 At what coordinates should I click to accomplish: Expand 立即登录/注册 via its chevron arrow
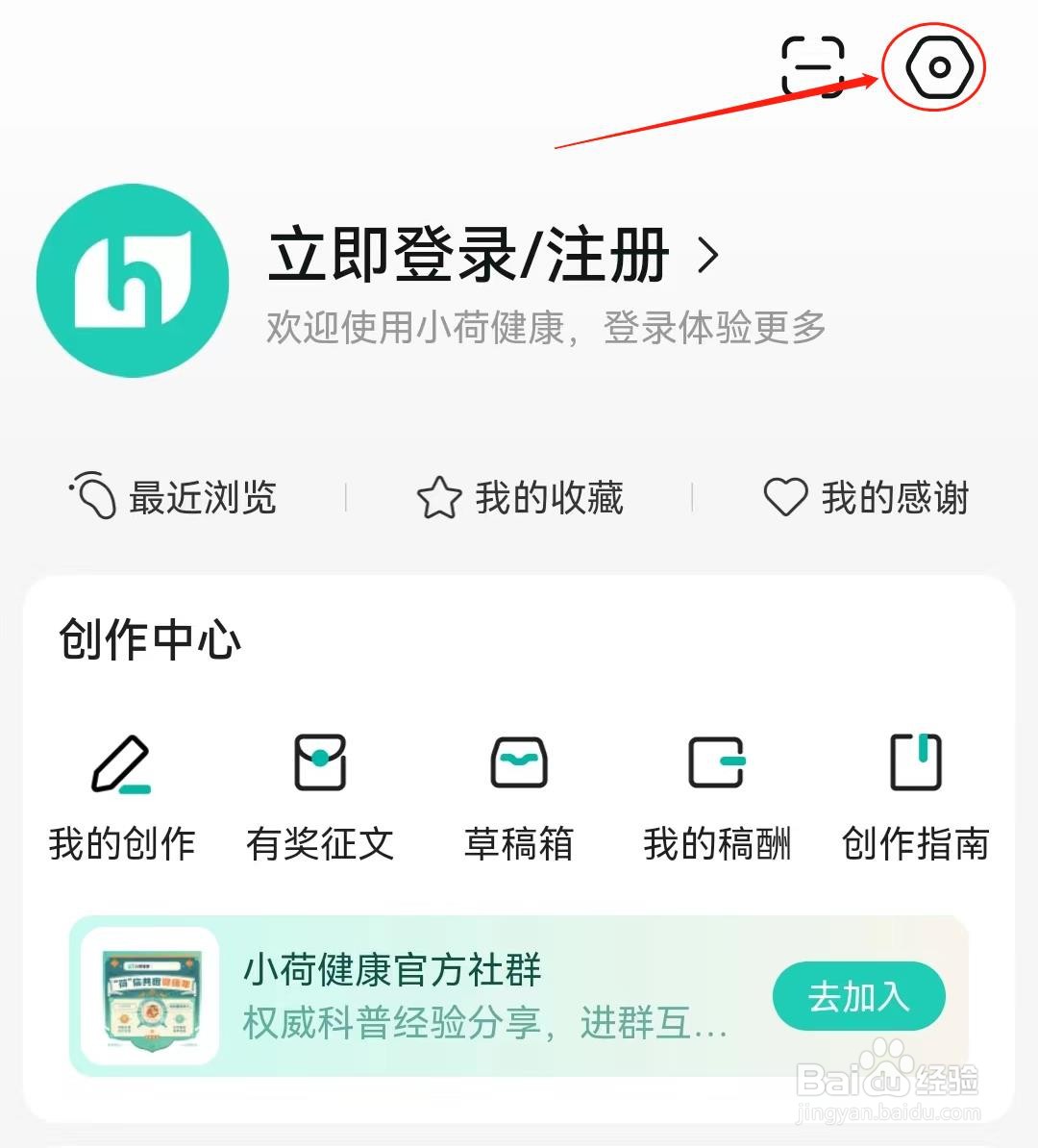(x=710, y=255)
